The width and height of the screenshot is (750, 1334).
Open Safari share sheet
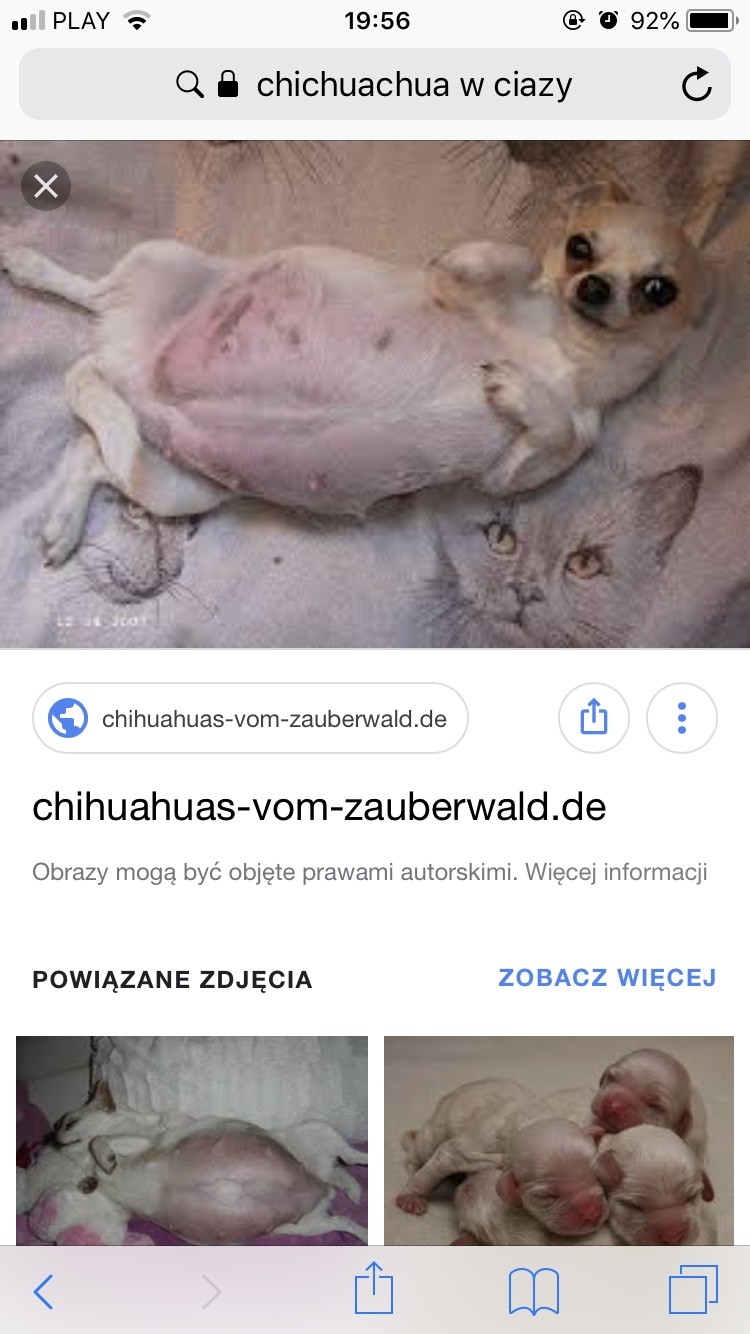tap(374, 1289)
